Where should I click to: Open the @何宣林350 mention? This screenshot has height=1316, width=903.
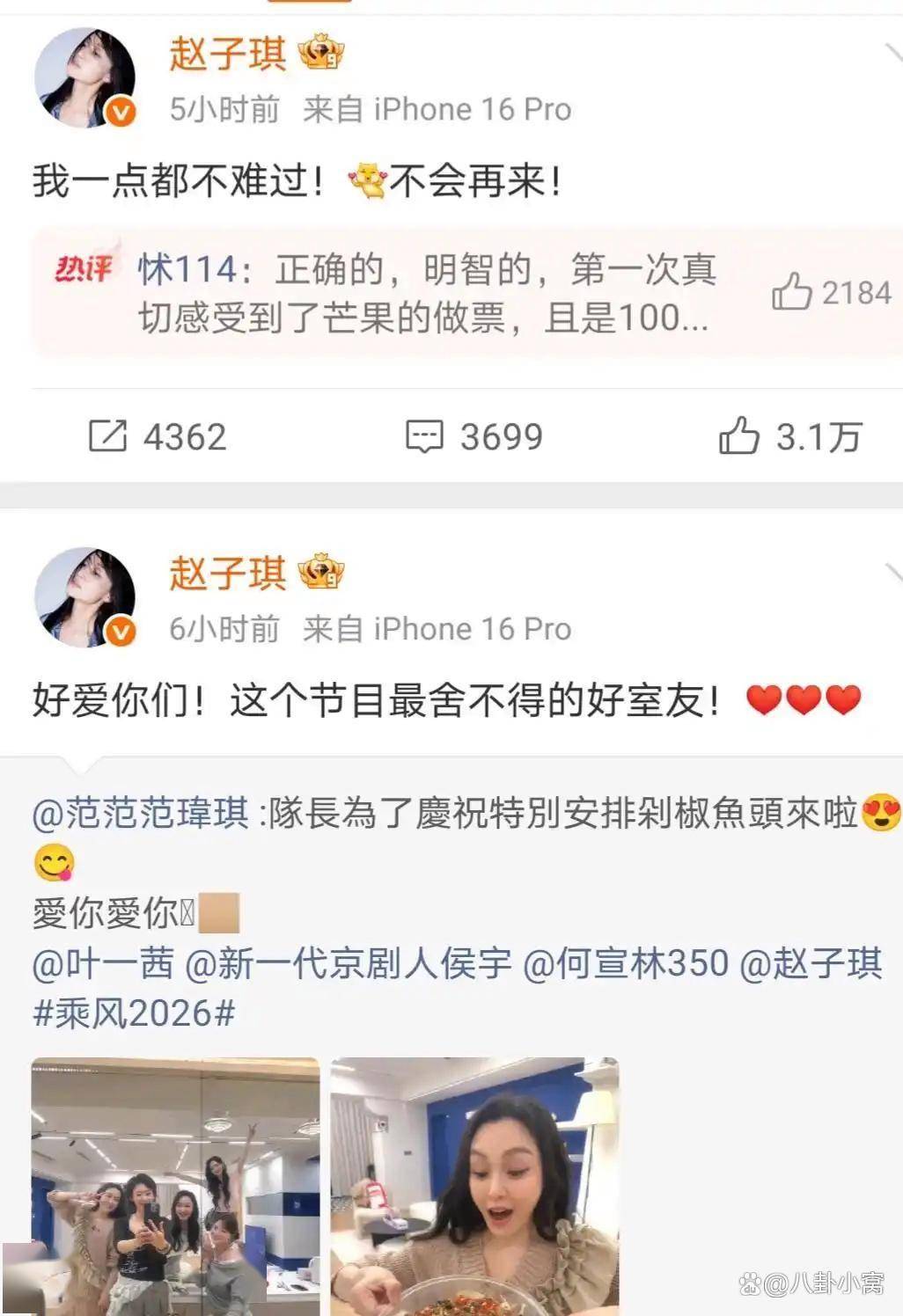627,963
